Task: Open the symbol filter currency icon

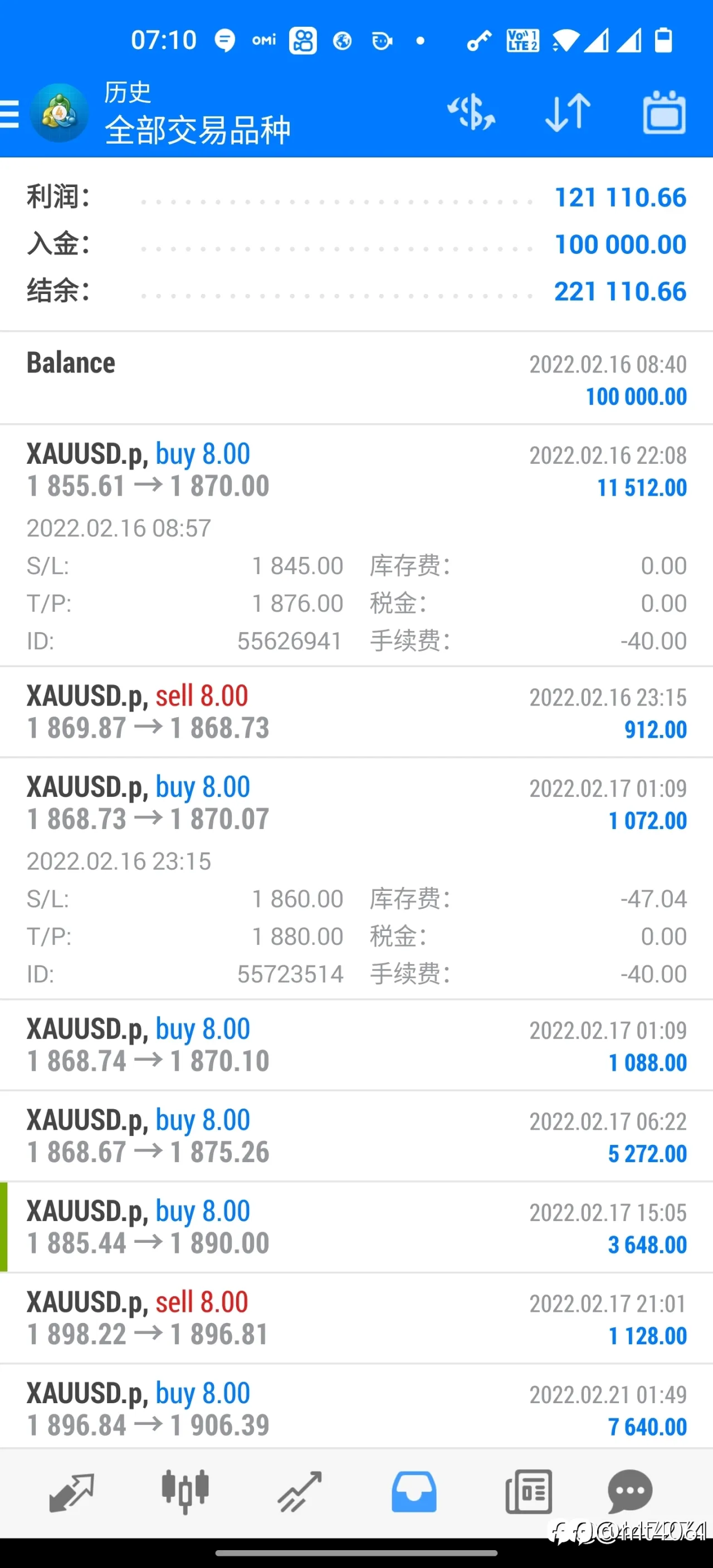Action: click(x=471, y=112)
